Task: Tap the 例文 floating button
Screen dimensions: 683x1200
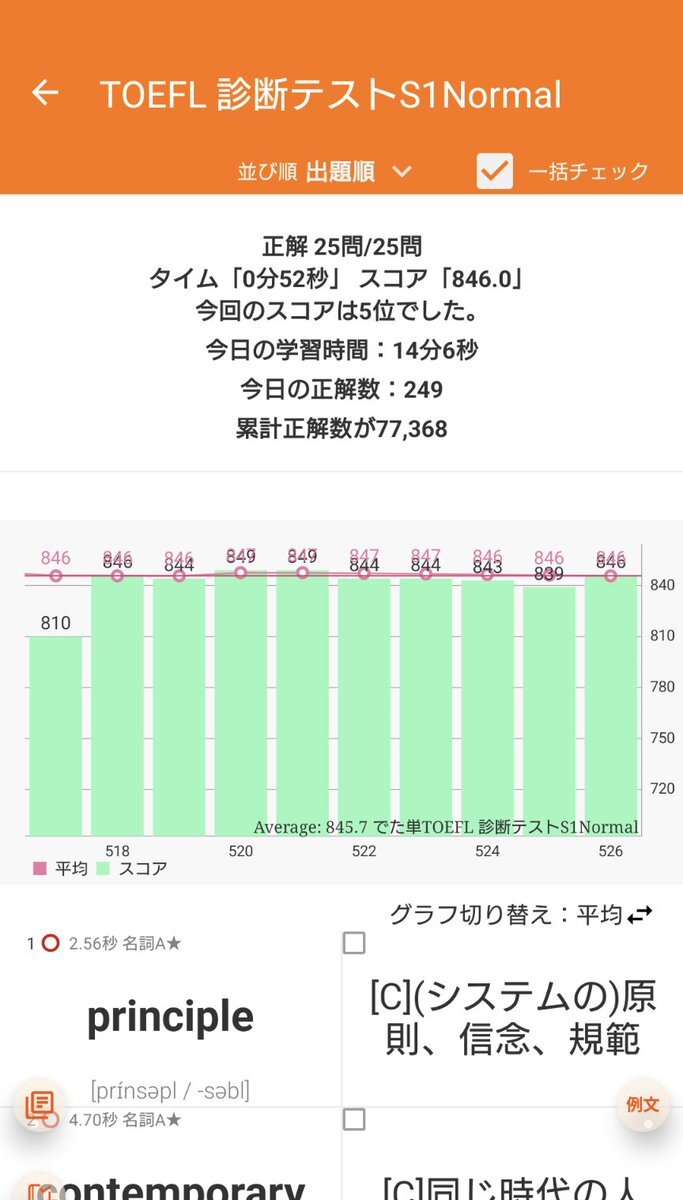Action: (x=642, y=1105)
